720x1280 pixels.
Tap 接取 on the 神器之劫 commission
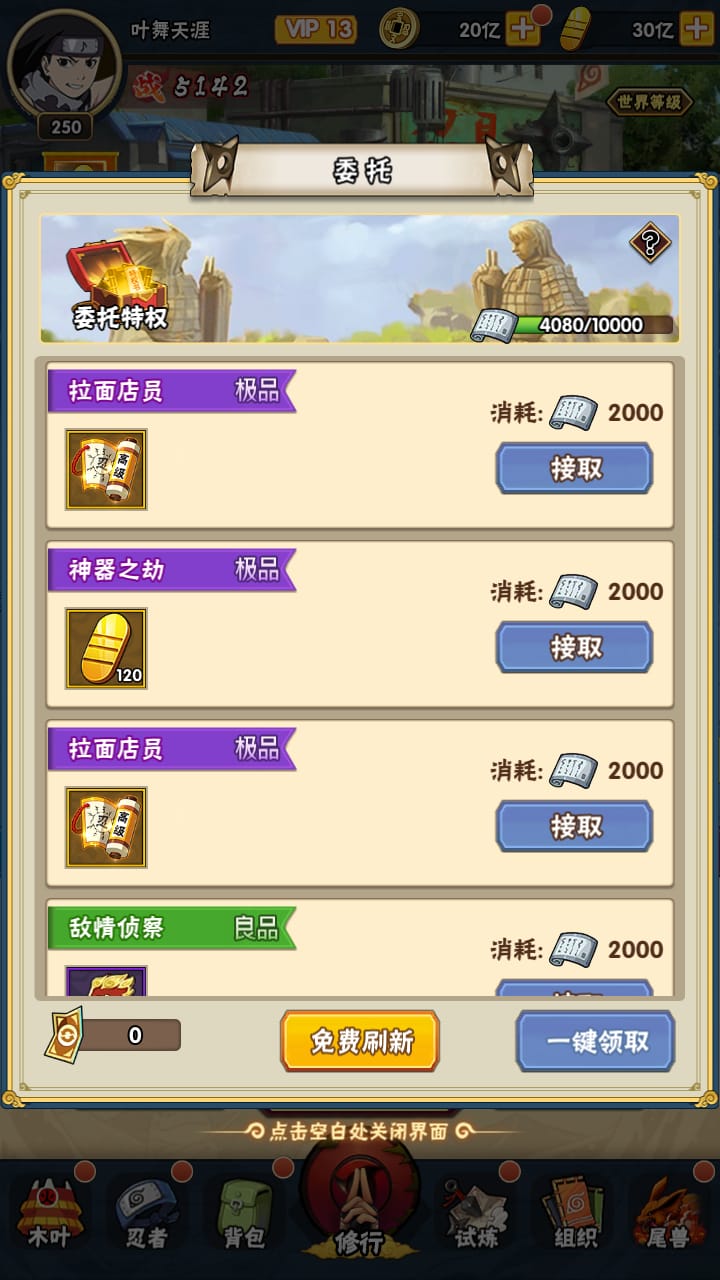(574, 647)
